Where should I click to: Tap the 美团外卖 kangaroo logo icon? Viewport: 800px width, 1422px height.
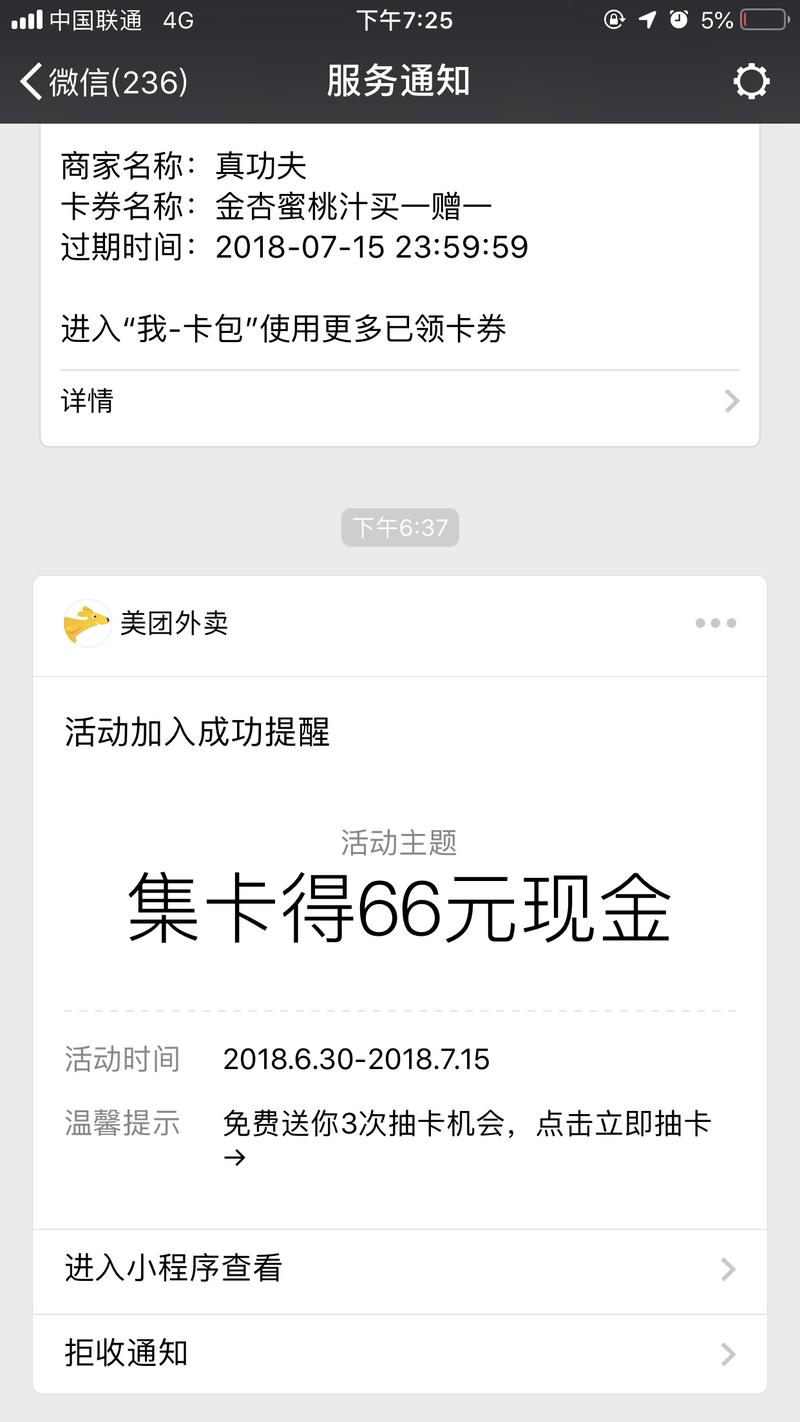(87, 622)
